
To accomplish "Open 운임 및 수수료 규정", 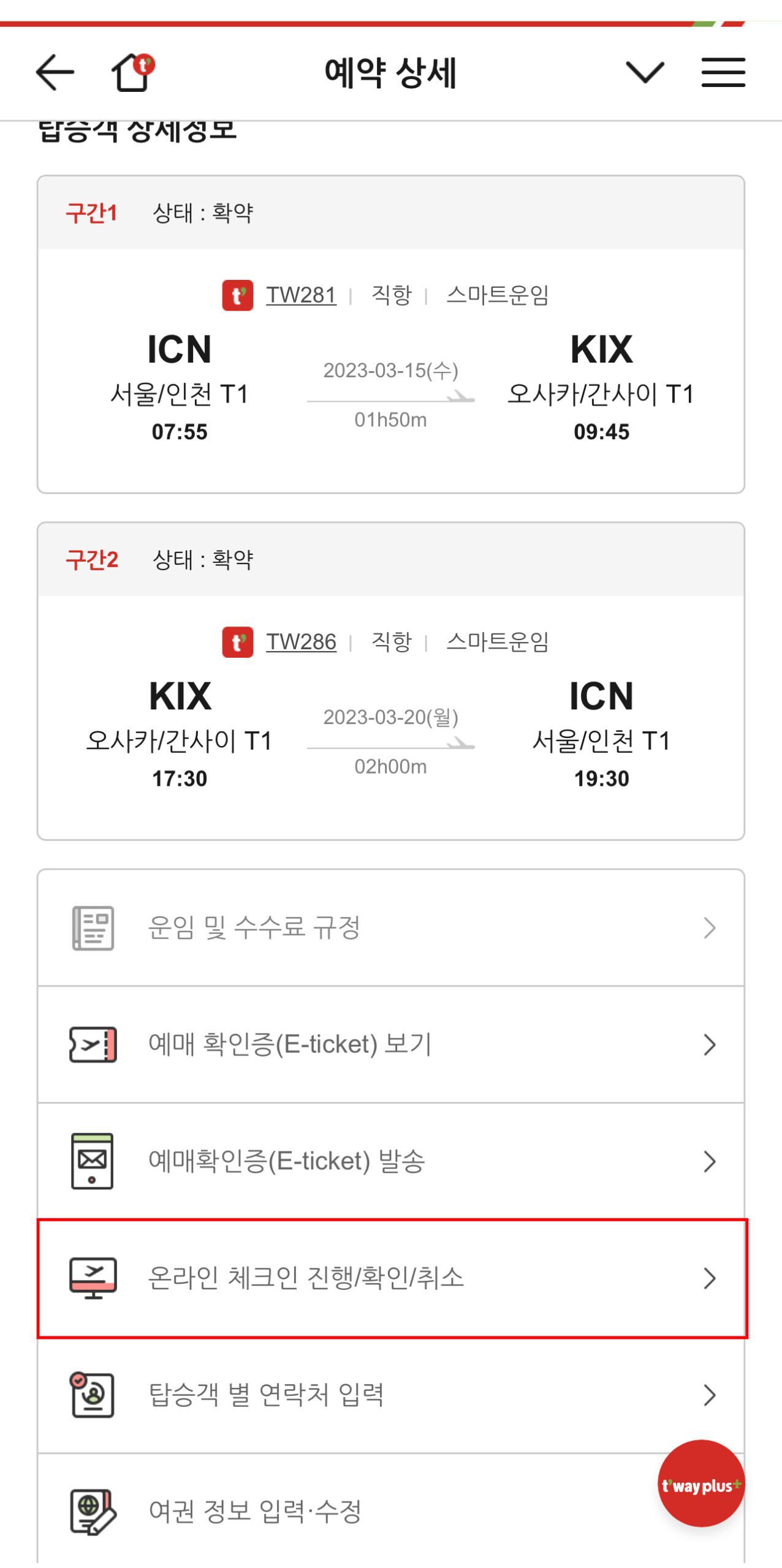I will pos(391,927).
